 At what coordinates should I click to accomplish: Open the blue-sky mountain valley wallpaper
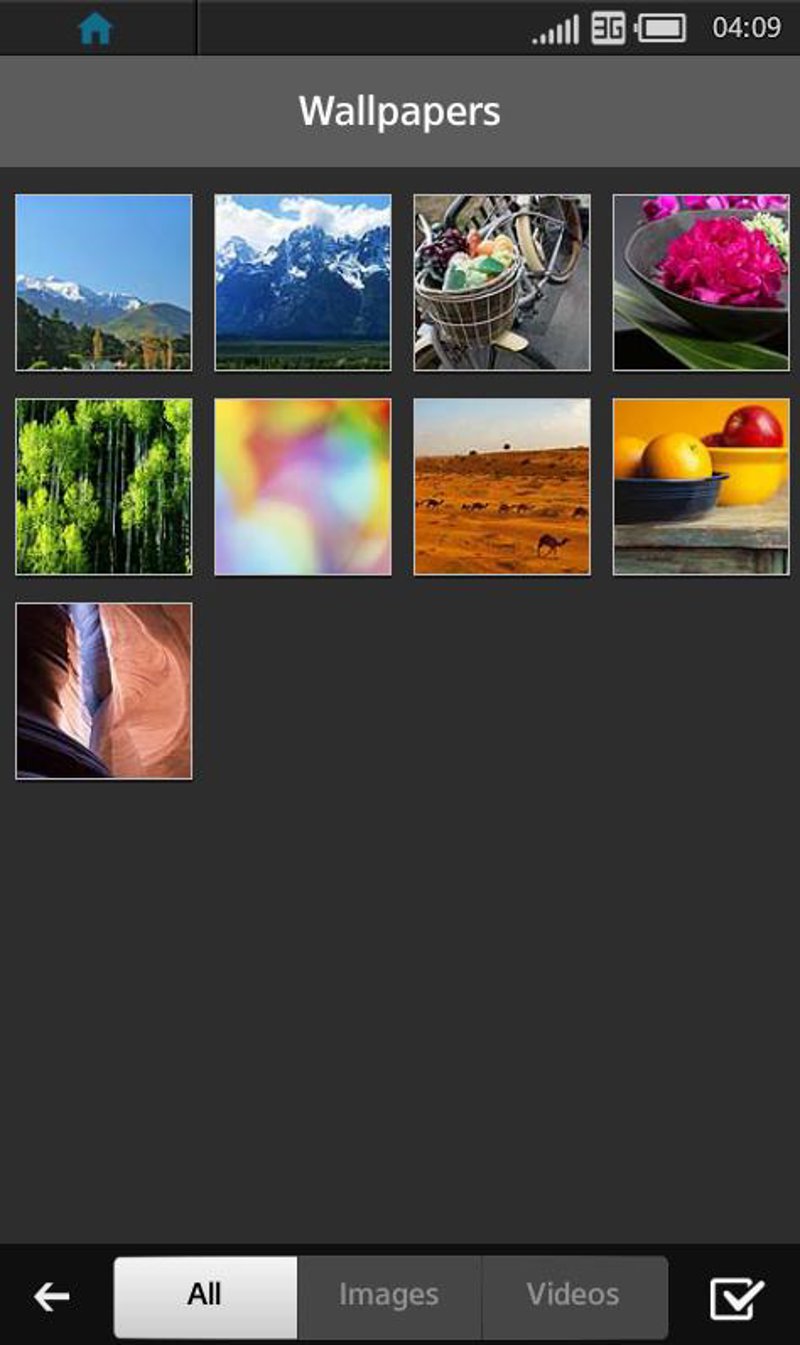104,283
